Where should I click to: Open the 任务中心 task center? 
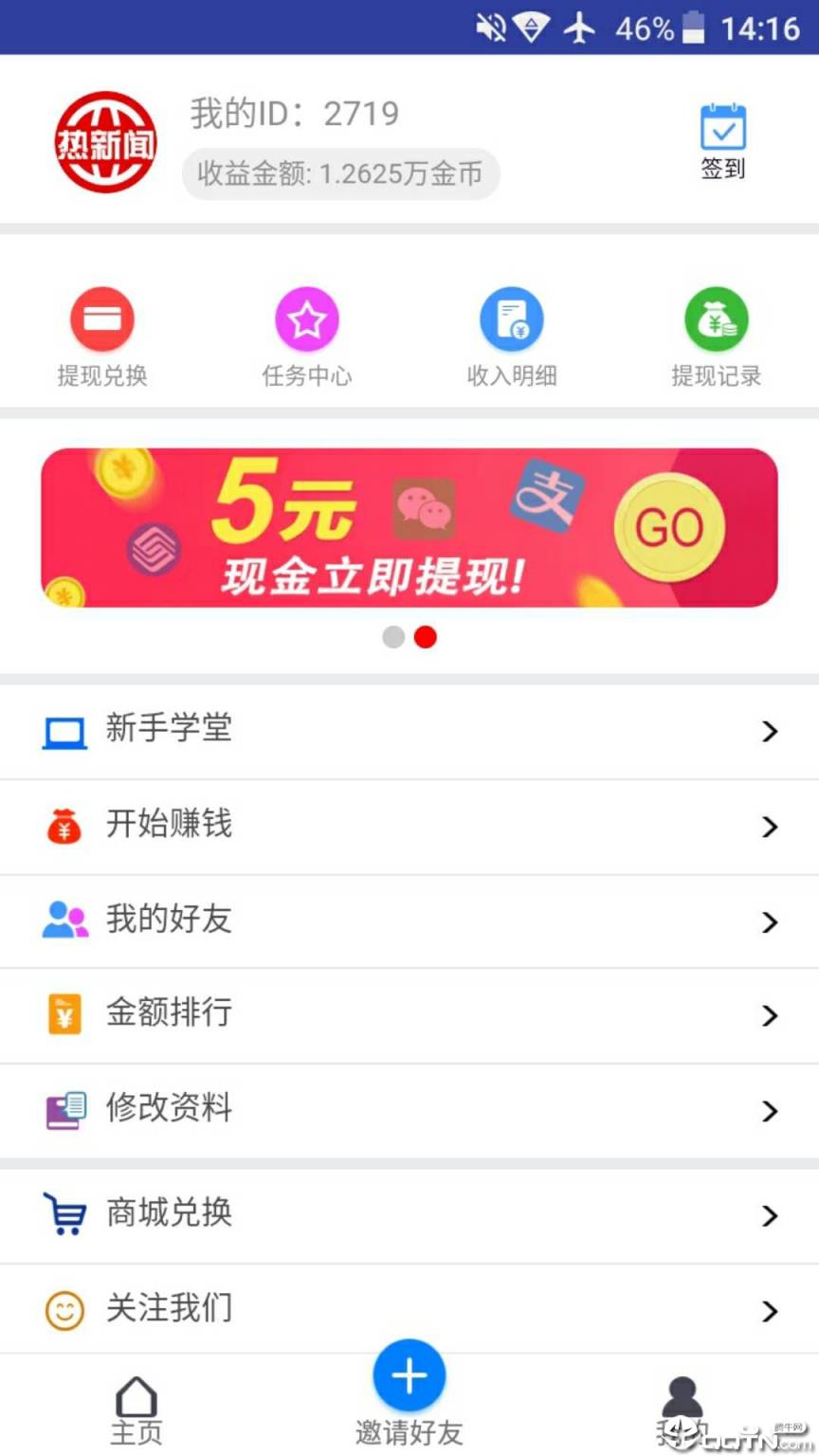tap(306, 318)
